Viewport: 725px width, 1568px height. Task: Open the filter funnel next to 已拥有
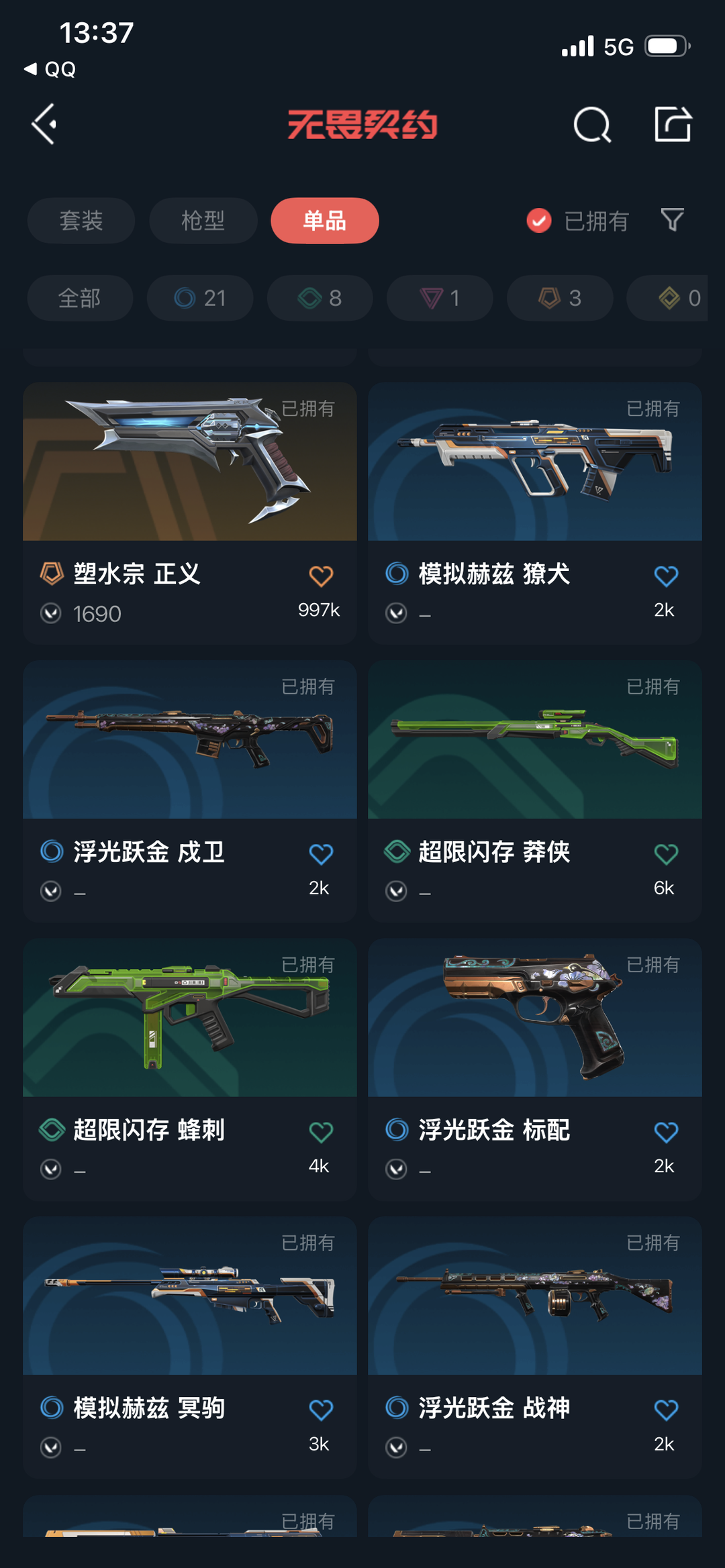click(x=673, y=220)
